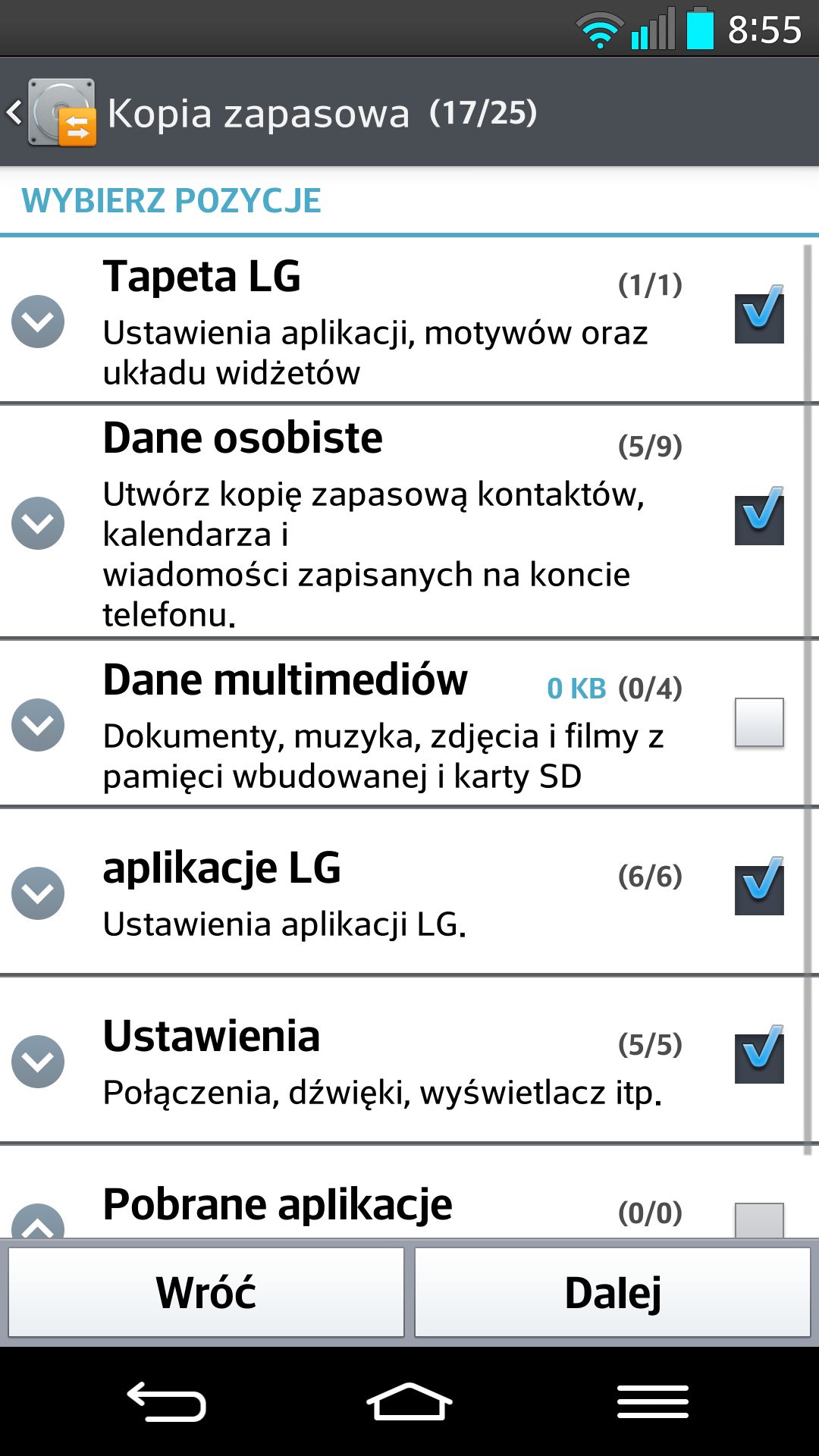Uncheck the Tapeta LG checkbox
Viewport: 819px width, 1456px height.
[x=759, y=314]
